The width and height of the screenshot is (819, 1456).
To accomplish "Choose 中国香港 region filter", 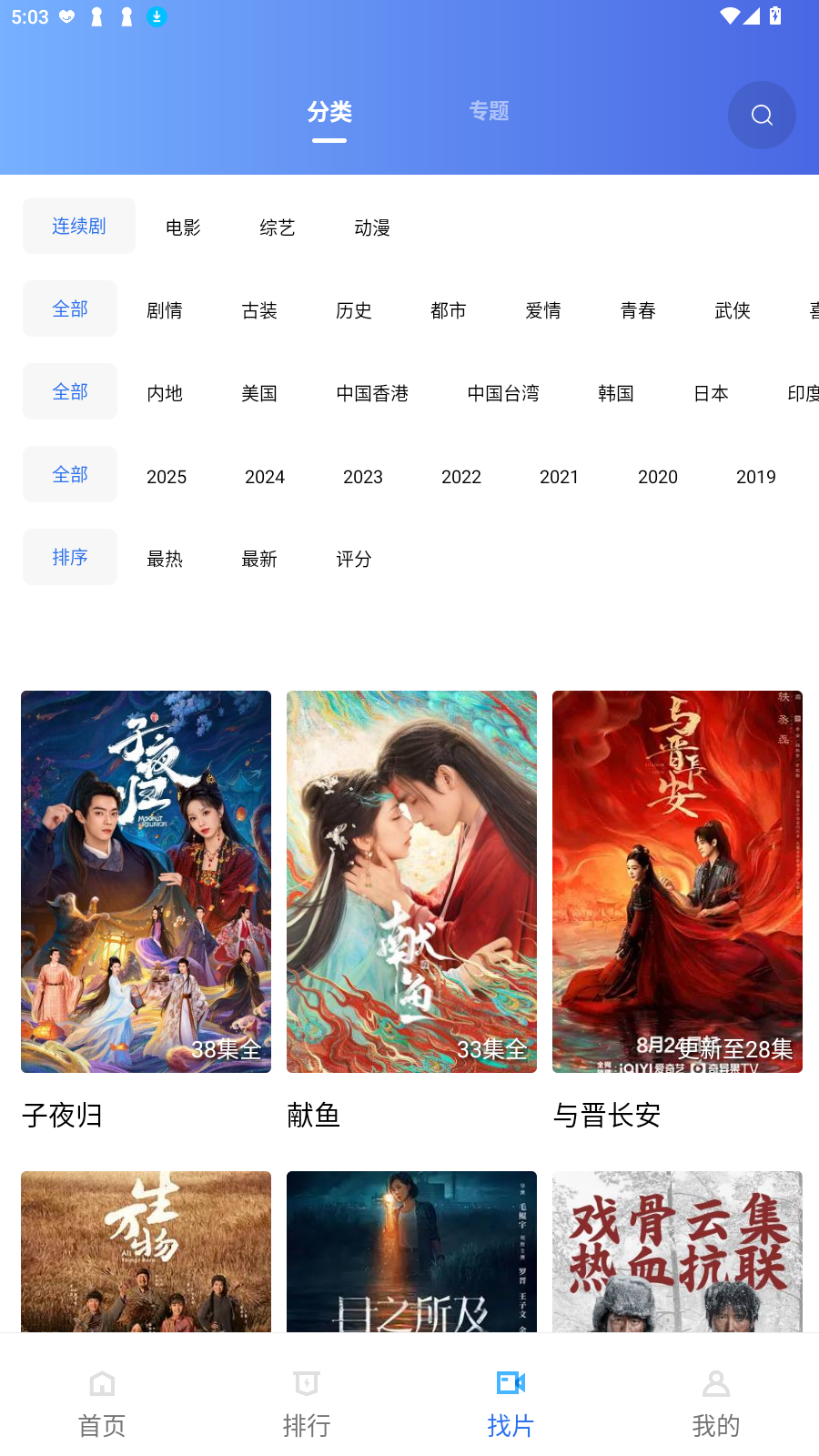I will [x=372, y=393].
